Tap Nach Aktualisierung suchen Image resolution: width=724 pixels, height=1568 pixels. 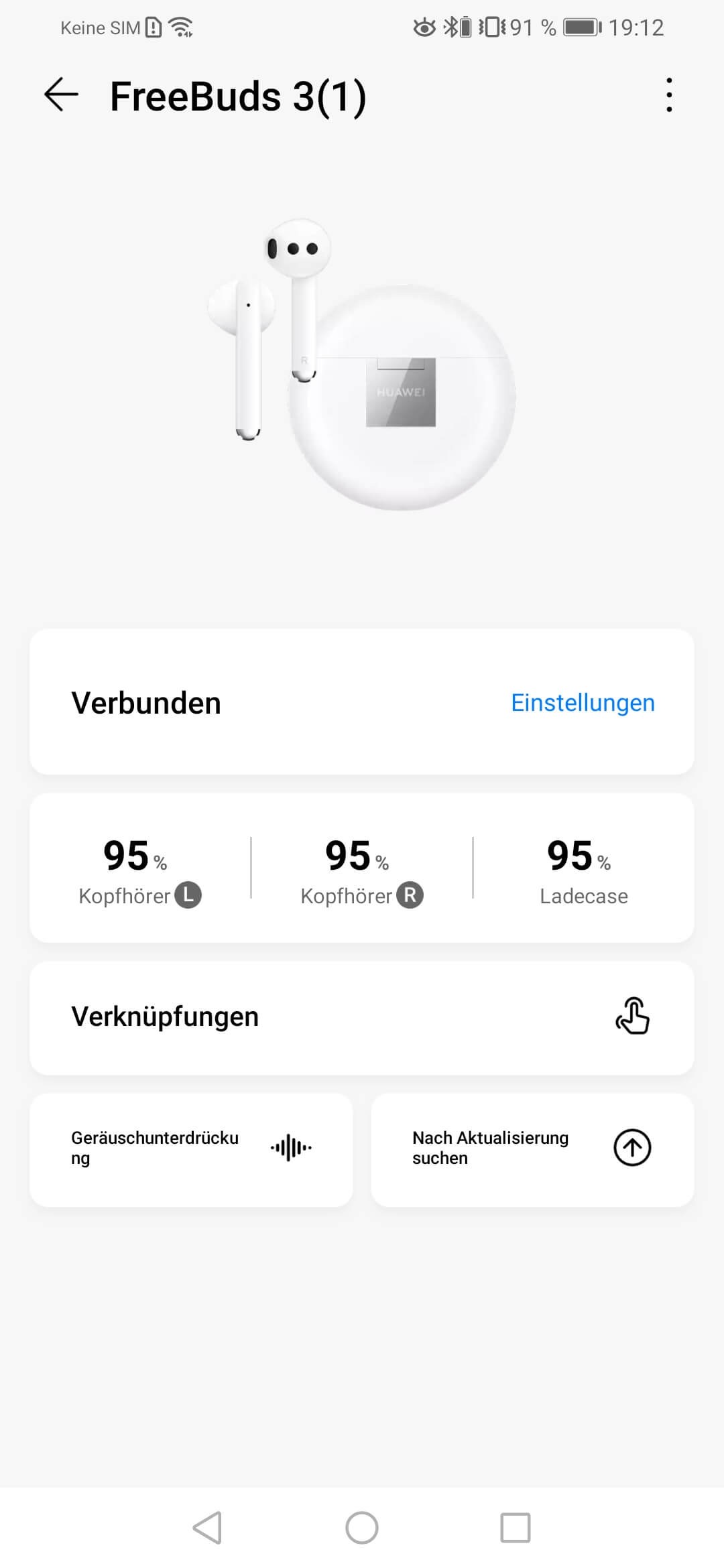(532, 1149)
